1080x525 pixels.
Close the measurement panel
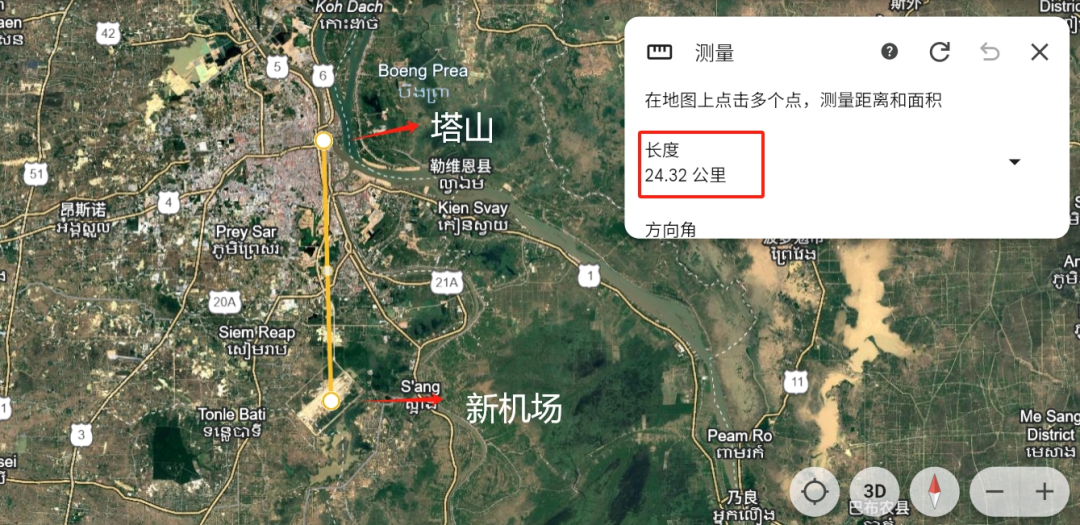(x=1040, y=52)
